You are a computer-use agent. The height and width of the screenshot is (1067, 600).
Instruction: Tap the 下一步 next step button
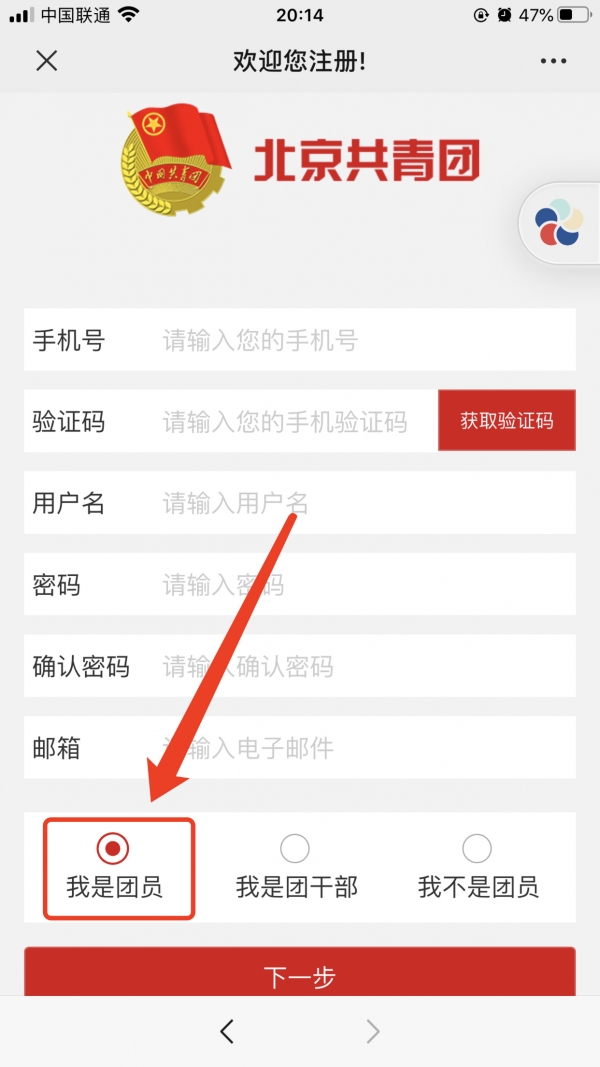tap(299, 975)
